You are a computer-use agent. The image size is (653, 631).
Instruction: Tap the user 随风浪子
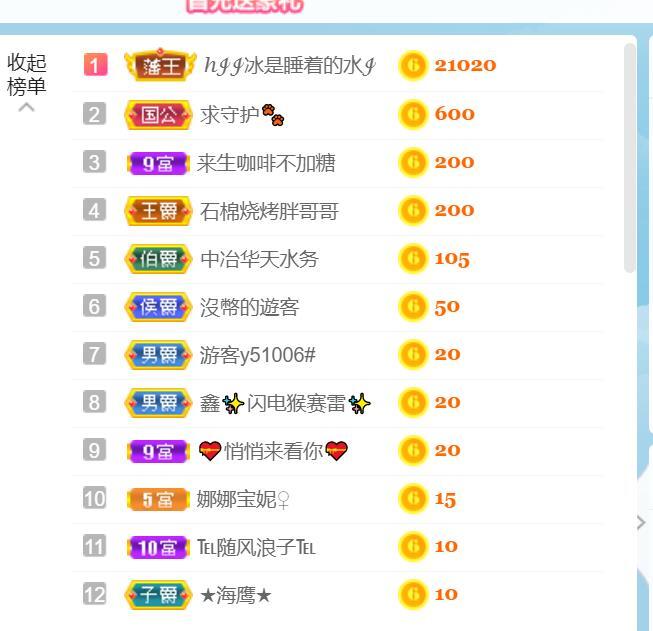(256, 547)
